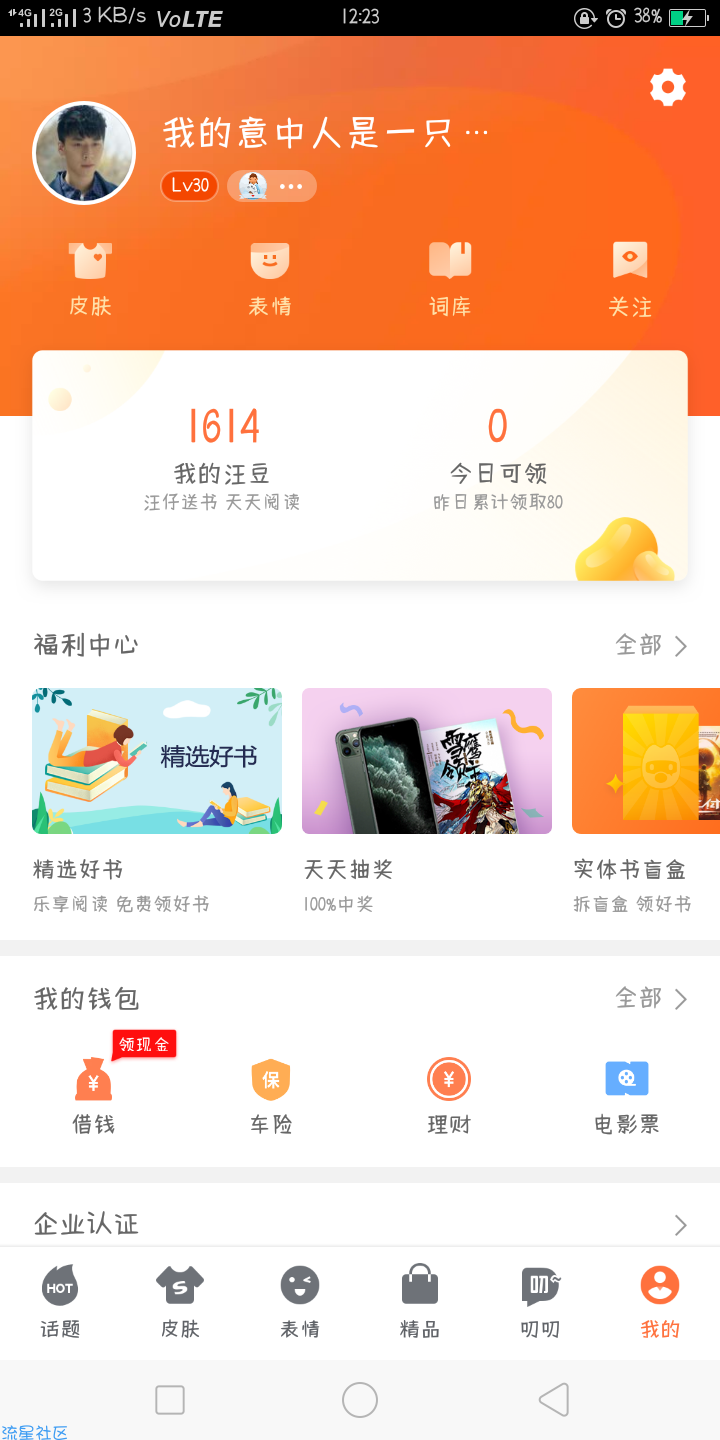Switch to the 叨叨 tab
Image resolution: width=720 pixels, height=1440 pixels.
coord(540,1301)
